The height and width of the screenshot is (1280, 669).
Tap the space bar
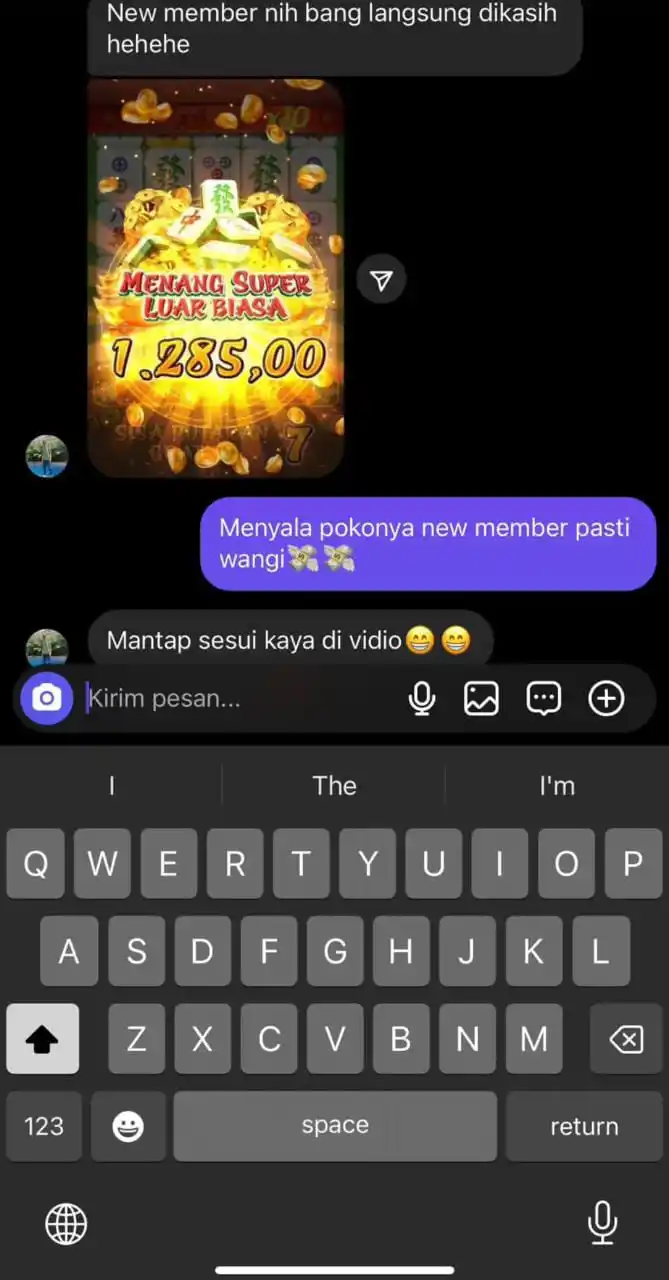335,1126
